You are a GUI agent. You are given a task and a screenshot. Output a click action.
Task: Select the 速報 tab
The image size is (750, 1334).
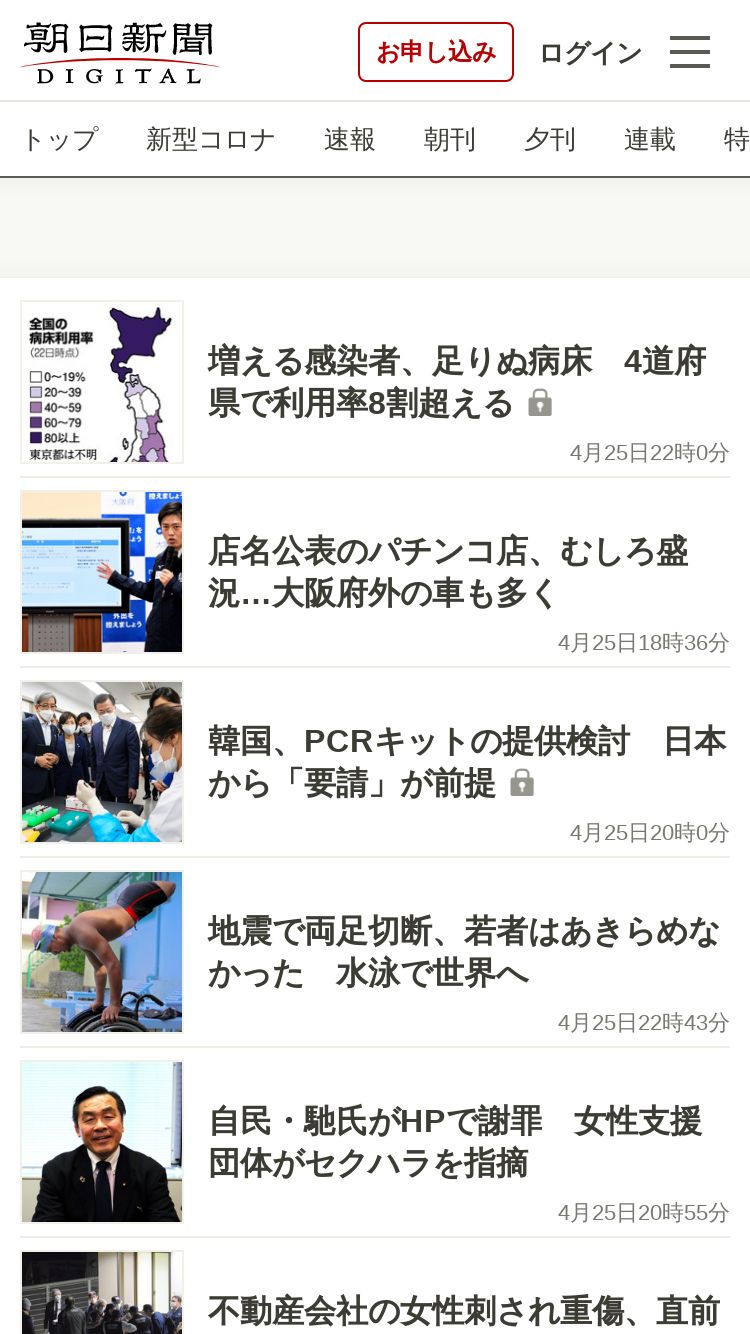coord(350,139)
